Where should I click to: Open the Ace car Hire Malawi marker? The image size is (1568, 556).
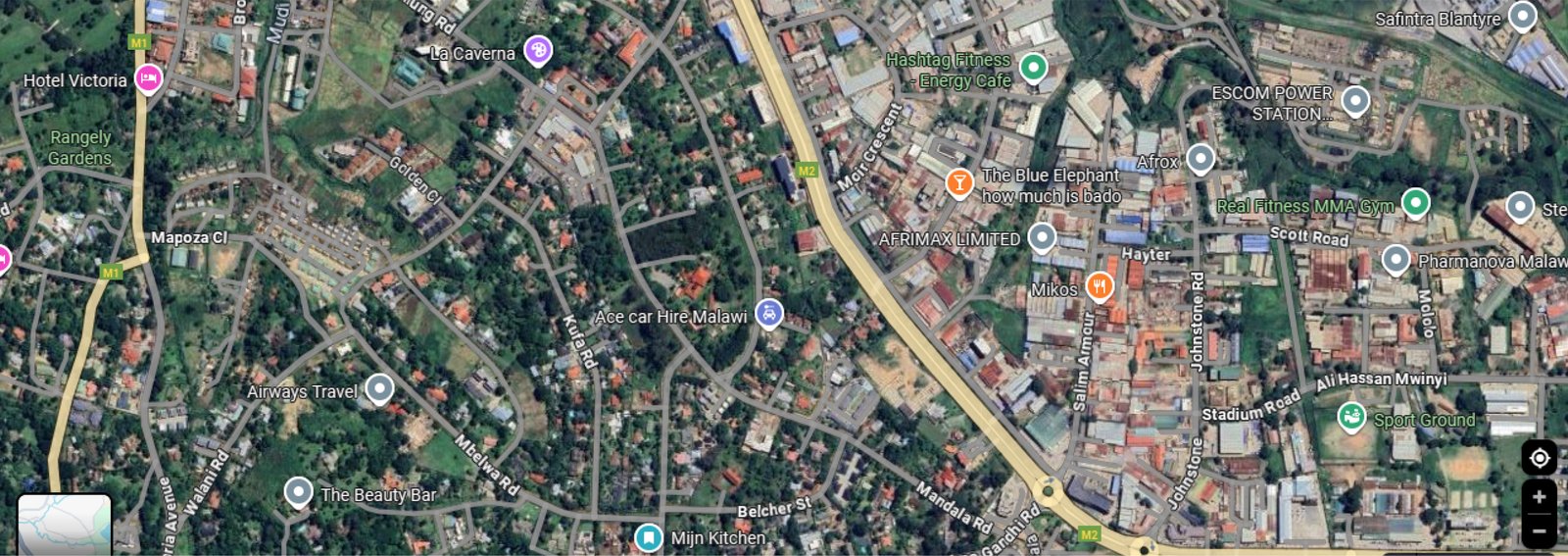tap(769, 314)
